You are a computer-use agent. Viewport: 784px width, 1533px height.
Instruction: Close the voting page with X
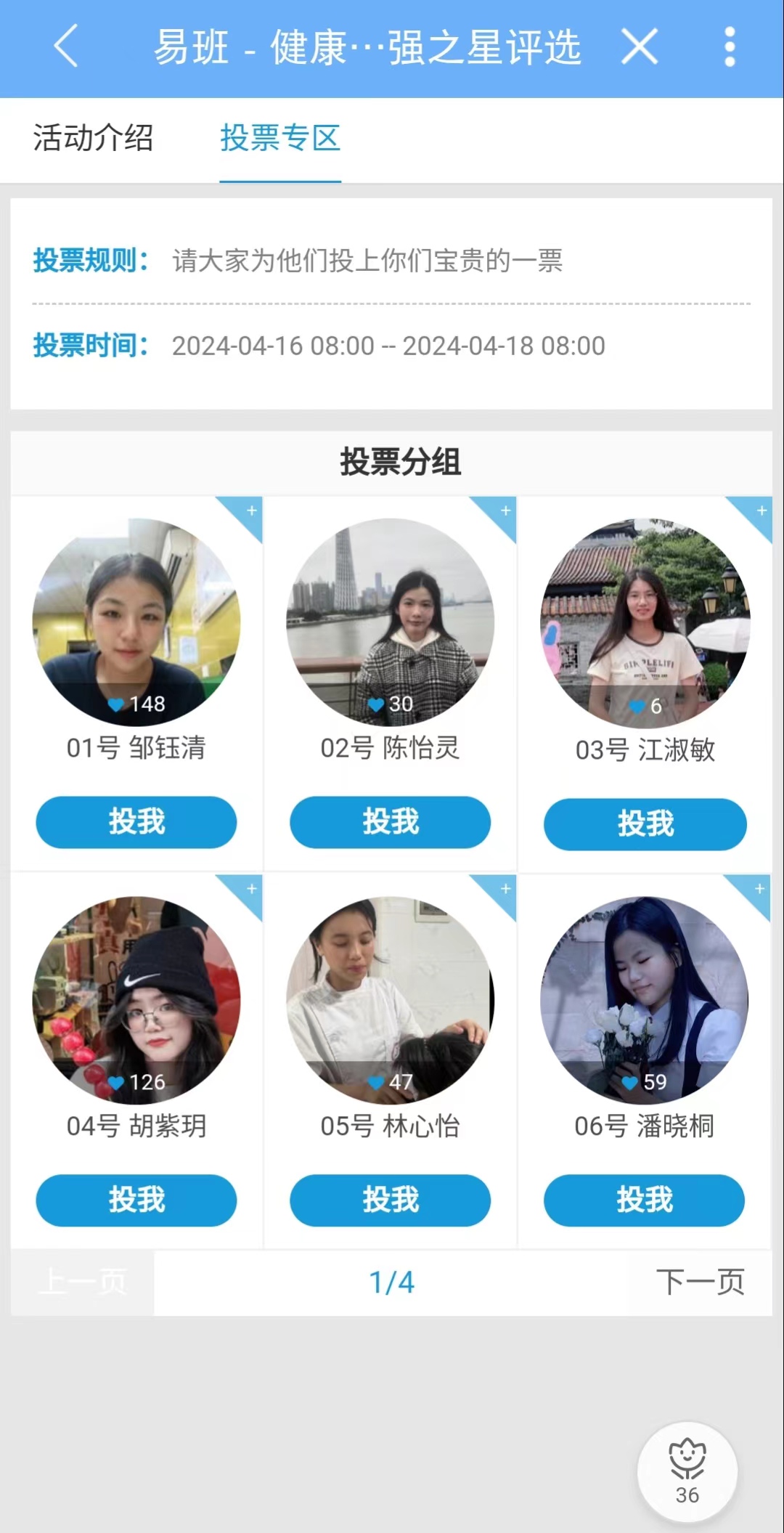[x=640, y=46]
